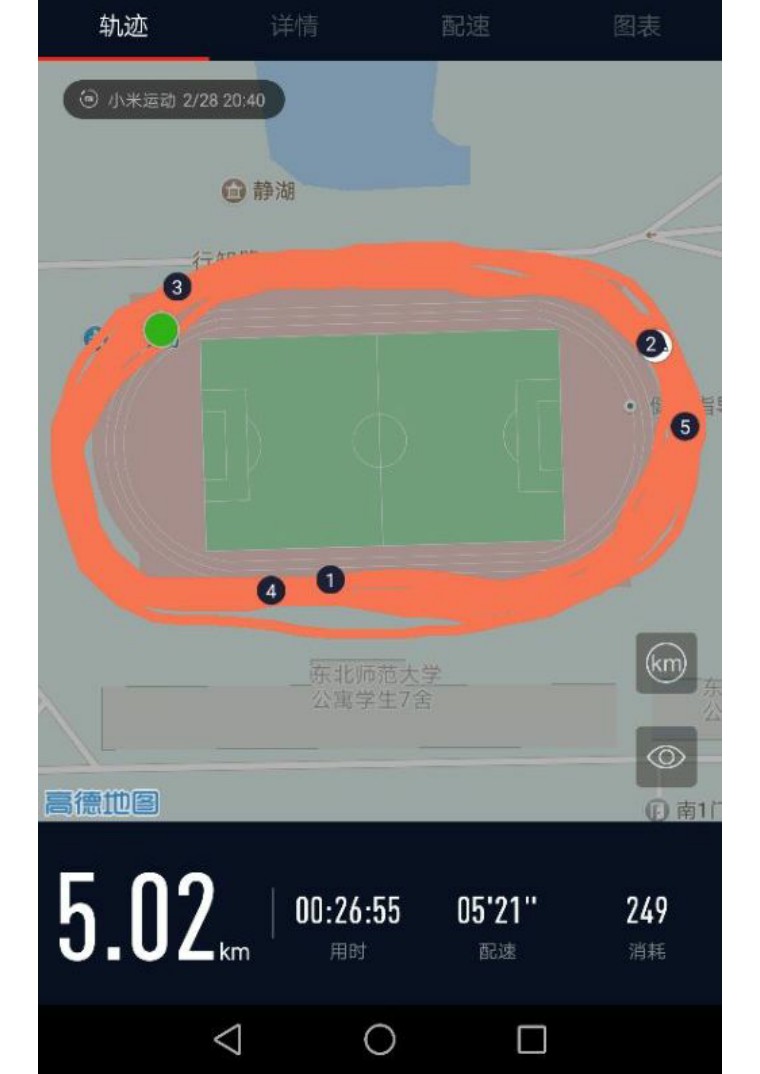
Task: Go to home screen via home button
Action: pos(380,1039)
